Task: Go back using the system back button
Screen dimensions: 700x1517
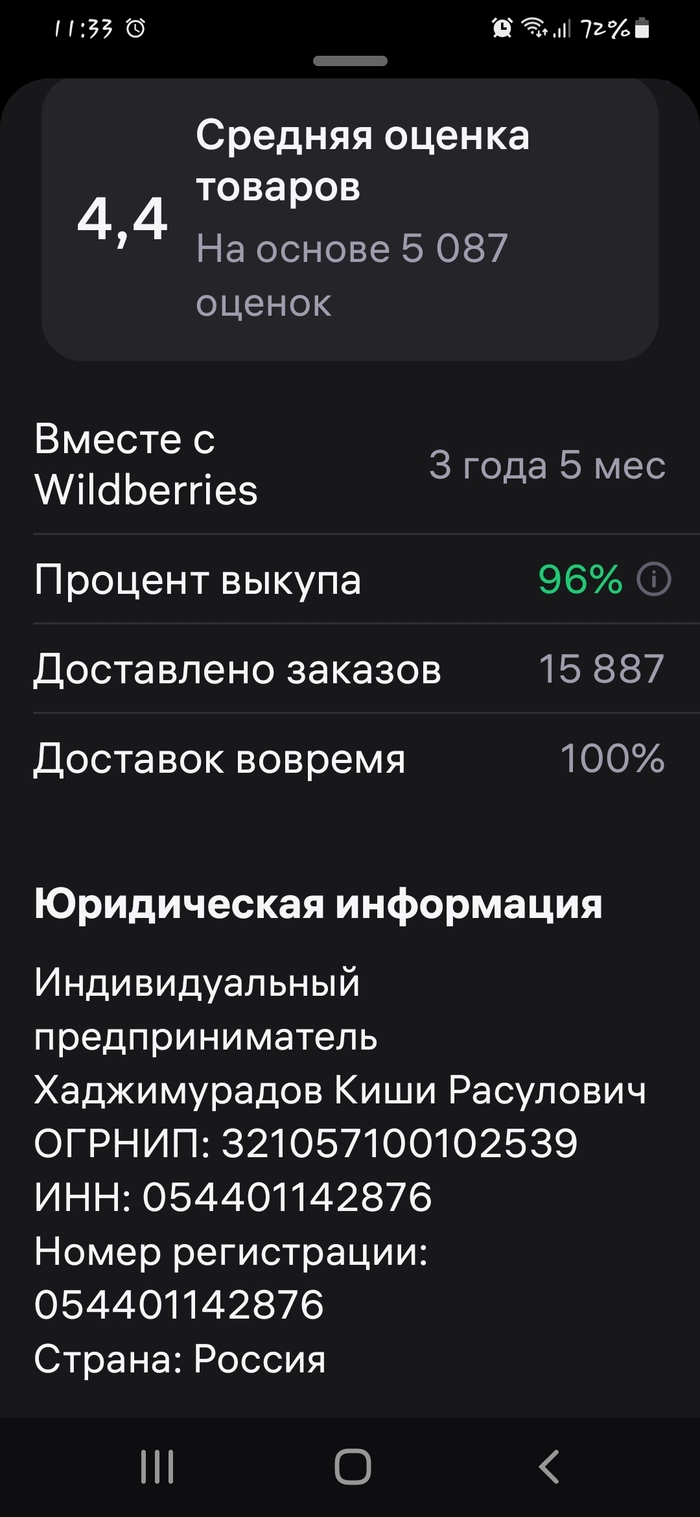Action: 548,1466
